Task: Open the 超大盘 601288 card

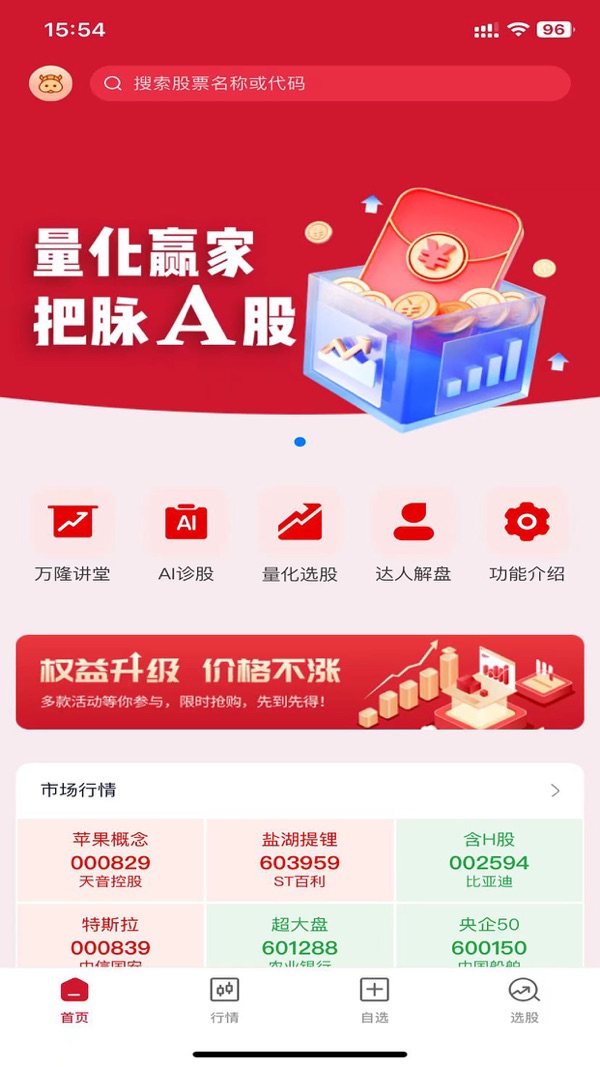Action: pyautogui.click(x=300, y=938)
